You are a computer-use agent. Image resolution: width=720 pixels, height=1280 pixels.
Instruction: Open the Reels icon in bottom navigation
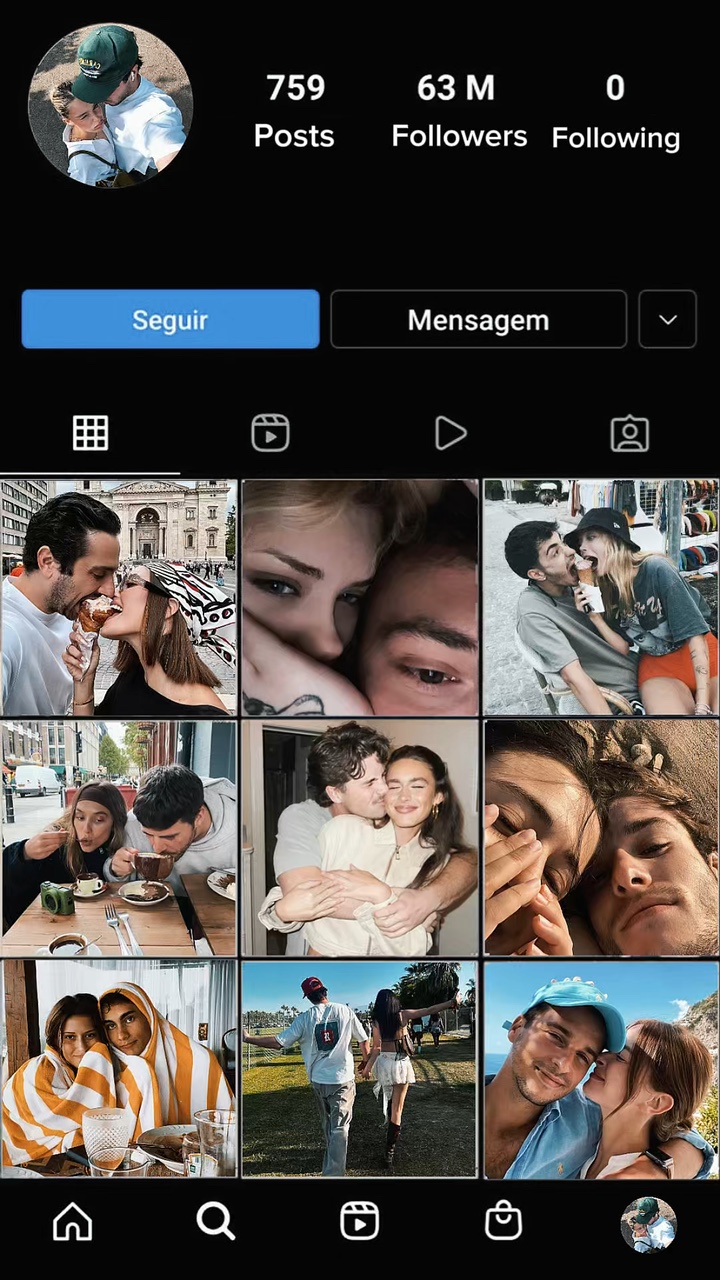(x=360, y=1221)
